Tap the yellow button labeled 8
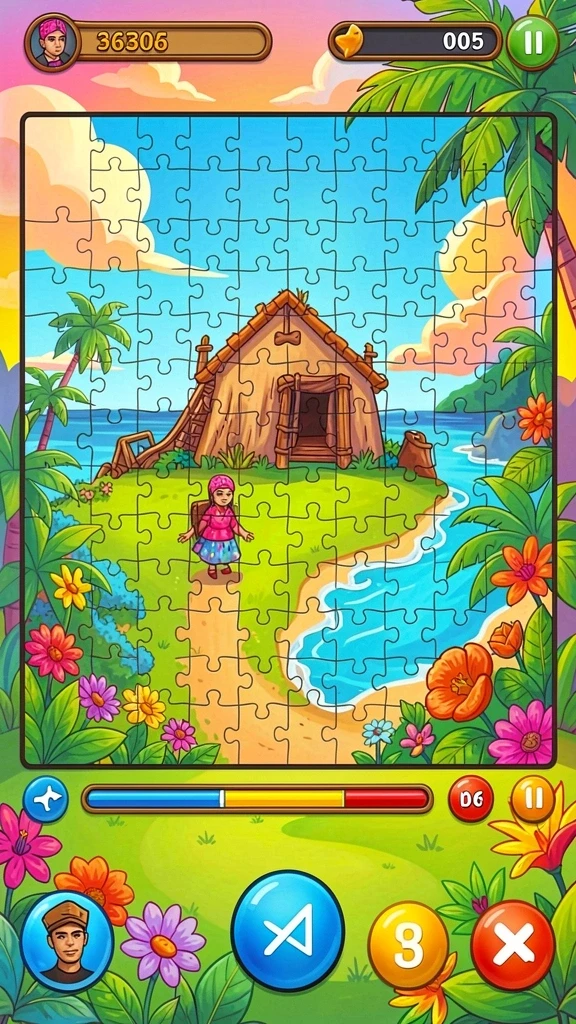 tap(409, 942)
